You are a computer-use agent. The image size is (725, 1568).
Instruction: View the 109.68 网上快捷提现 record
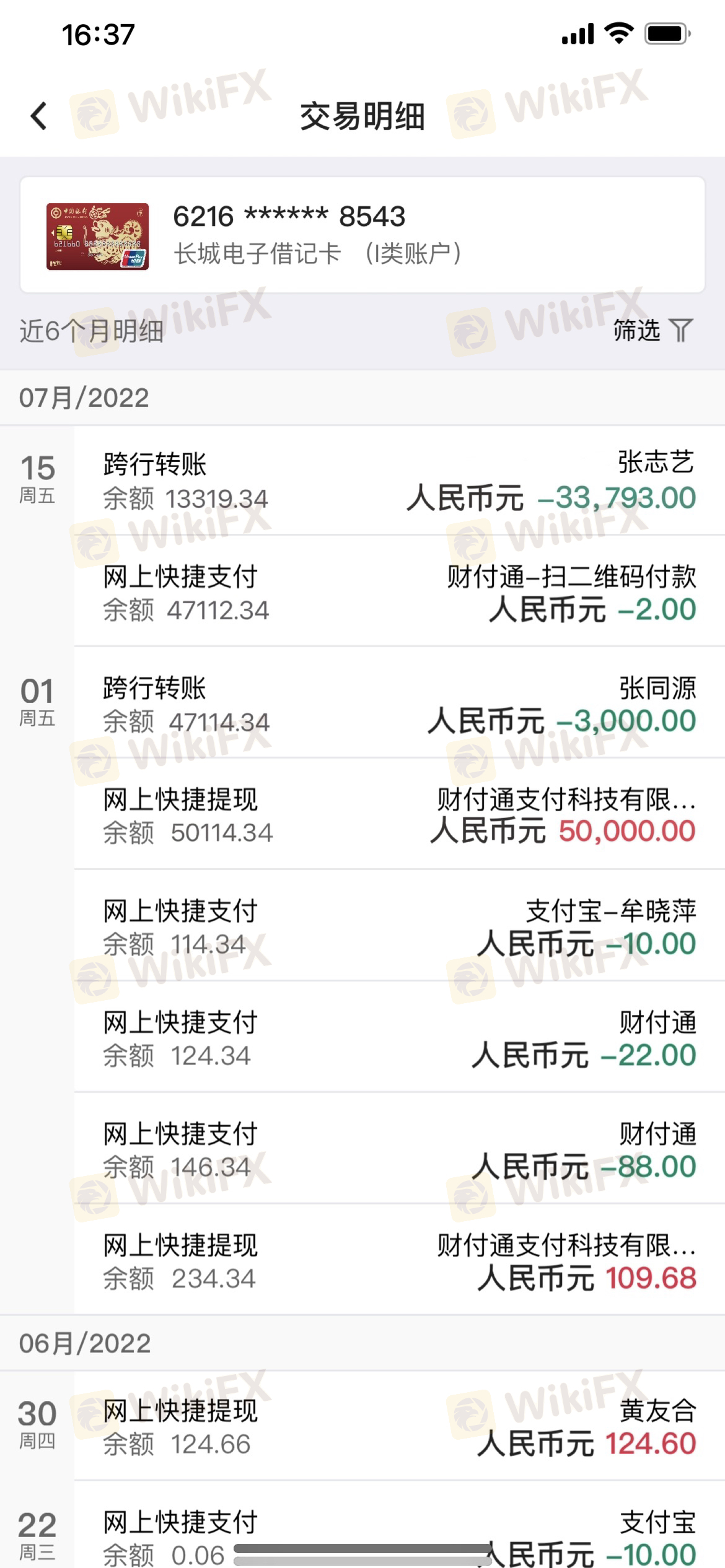coord(399,1260)
